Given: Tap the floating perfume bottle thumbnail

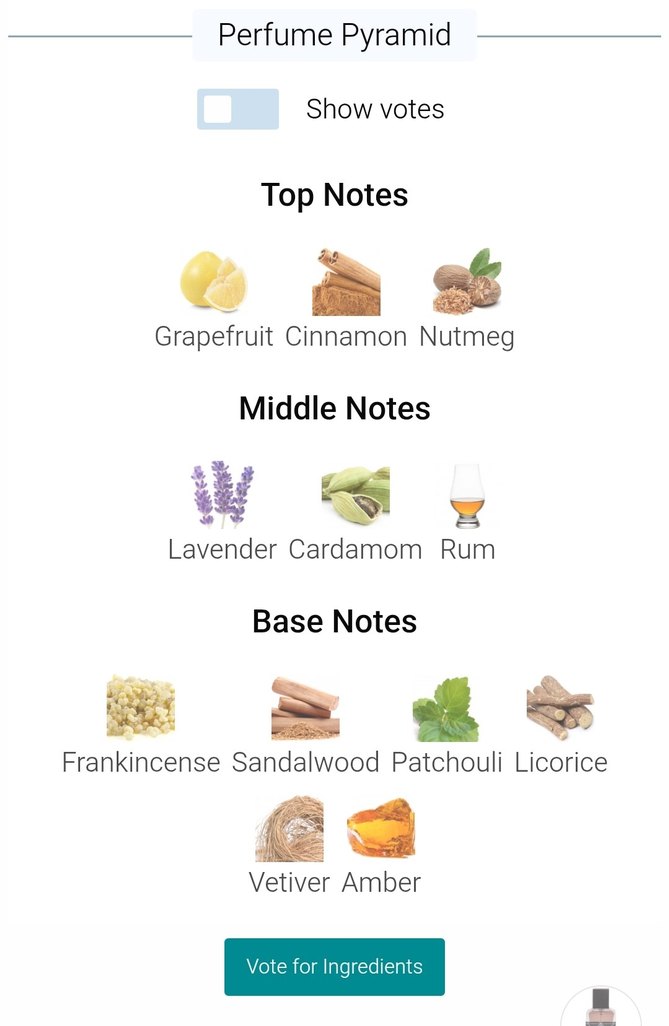Looking at the screenshot, I should pyautogui.click(x=601, y=1008).
